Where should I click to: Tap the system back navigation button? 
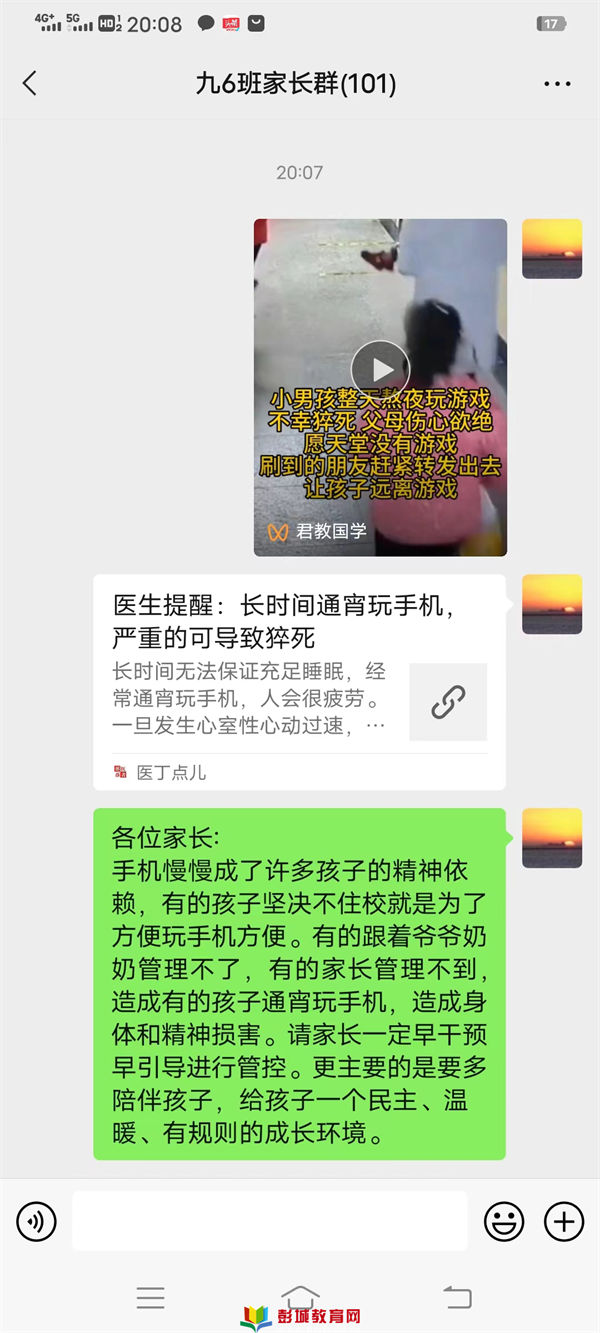coord(457,1298)
